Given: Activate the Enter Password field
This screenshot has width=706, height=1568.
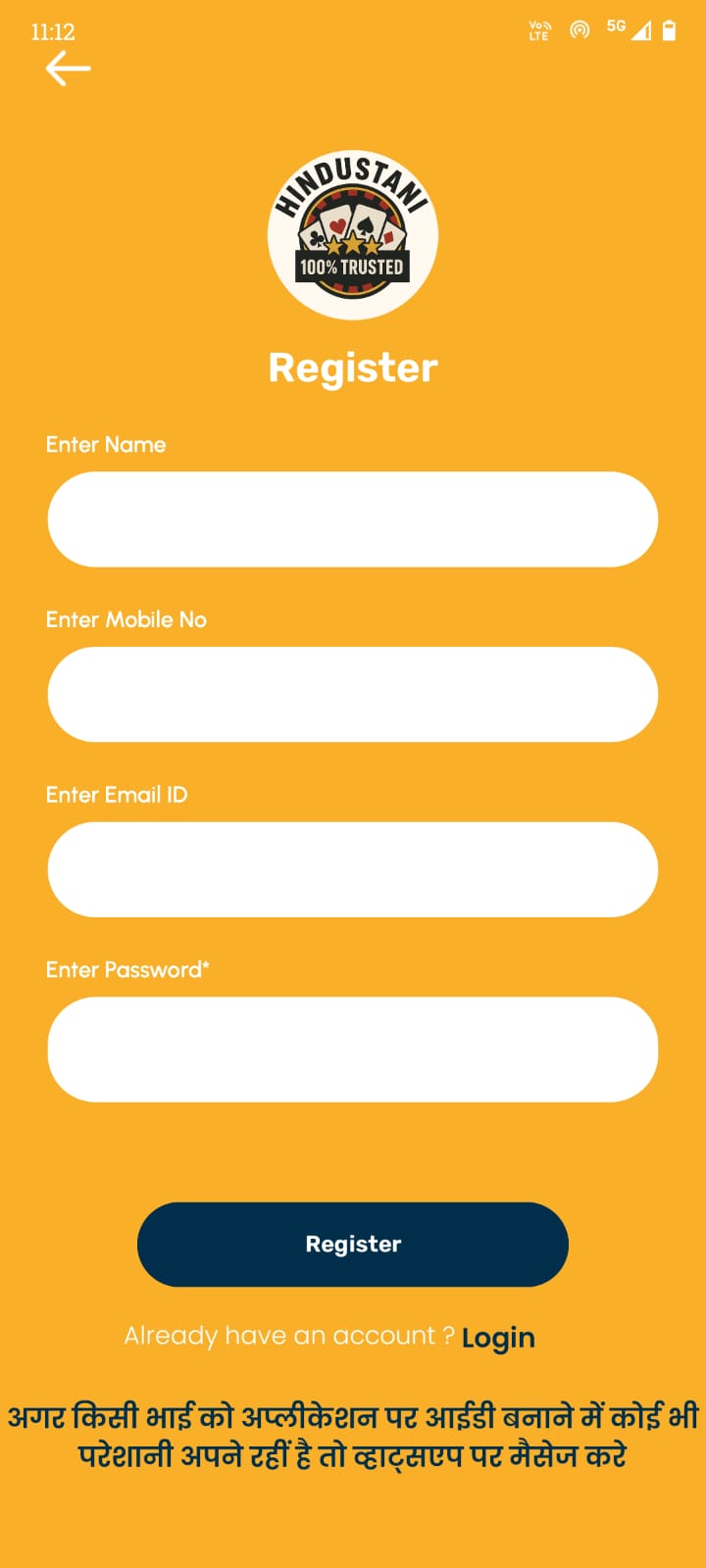Looking at the screenshot, I should point(352,1049).
